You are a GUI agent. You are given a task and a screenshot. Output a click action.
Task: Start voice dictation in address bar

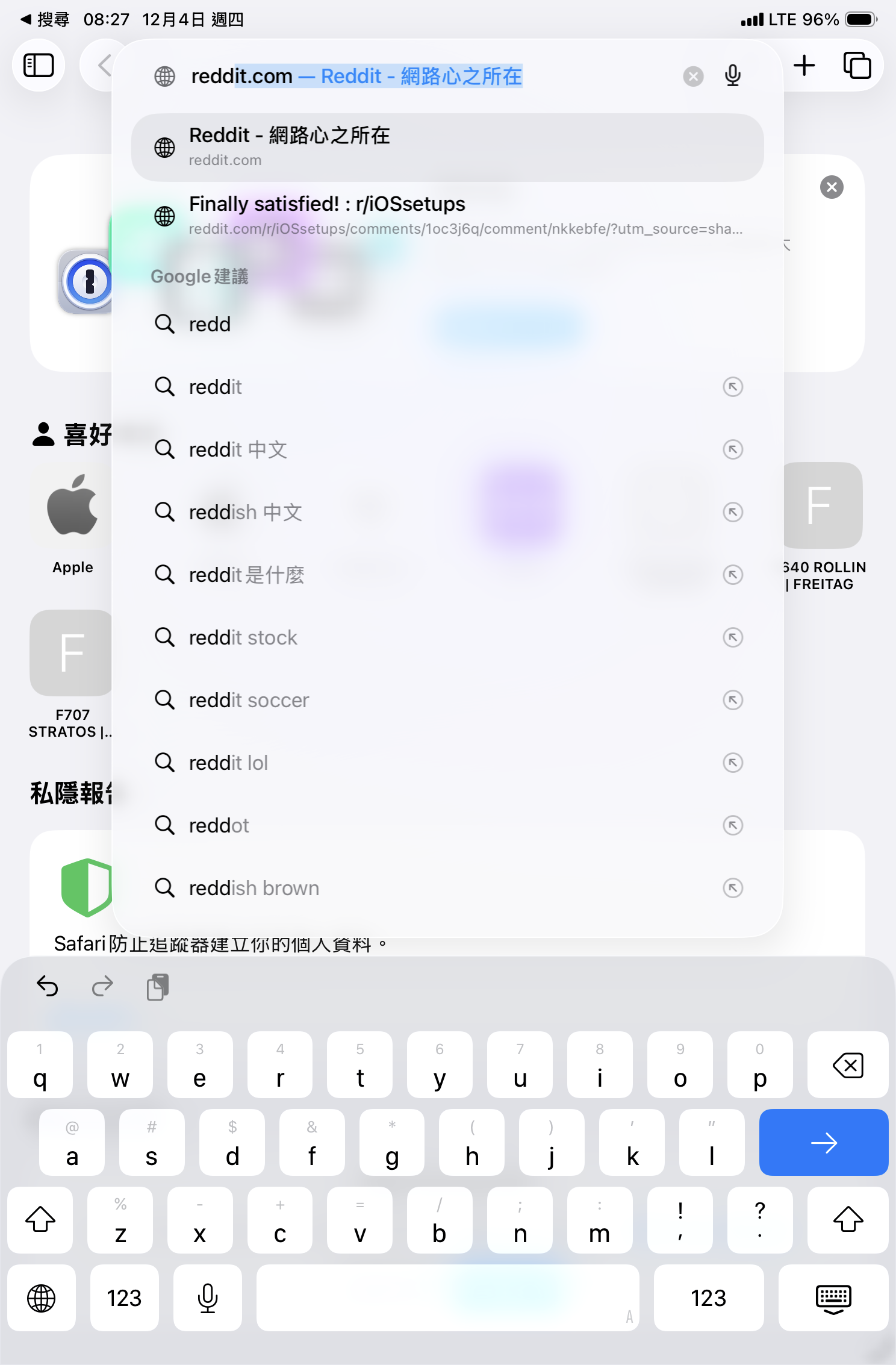732,76
